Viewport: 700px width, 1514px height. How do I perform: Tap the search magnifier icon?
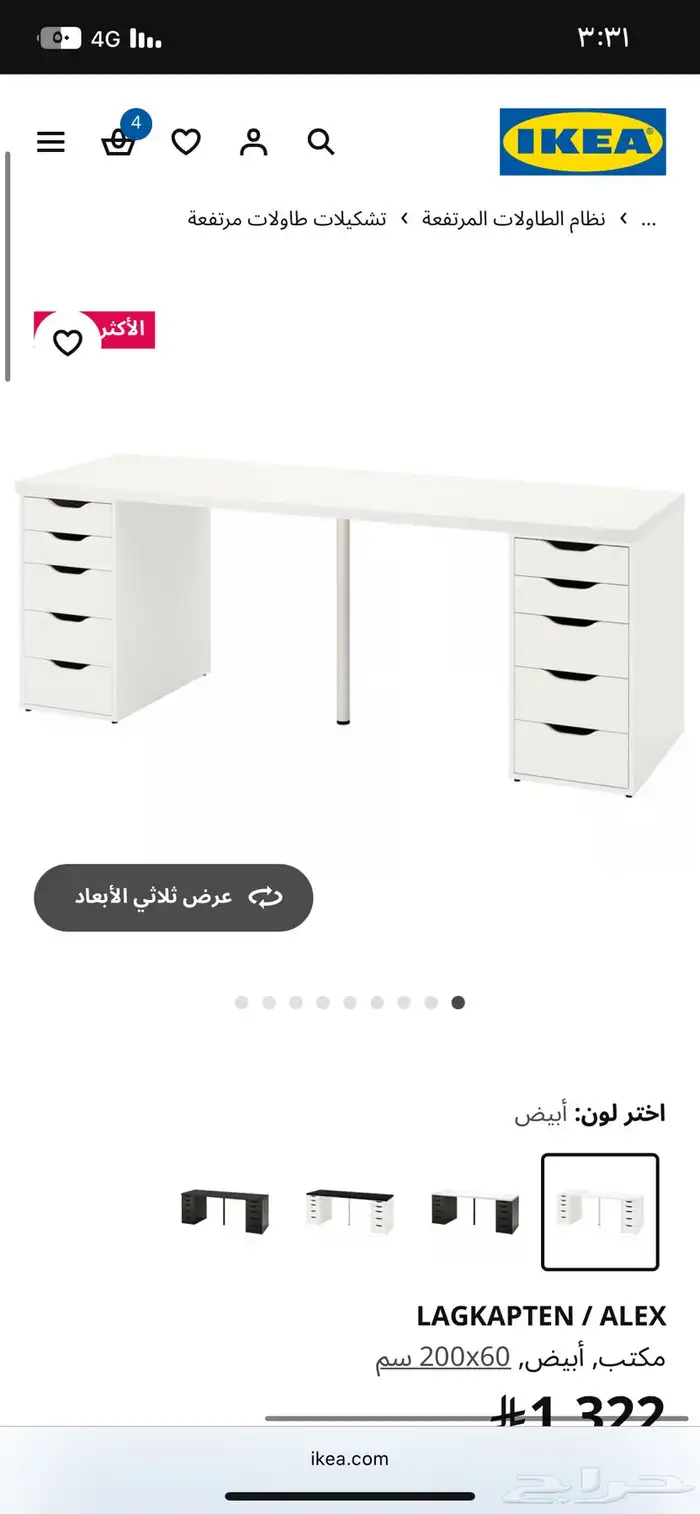point(321,142)
